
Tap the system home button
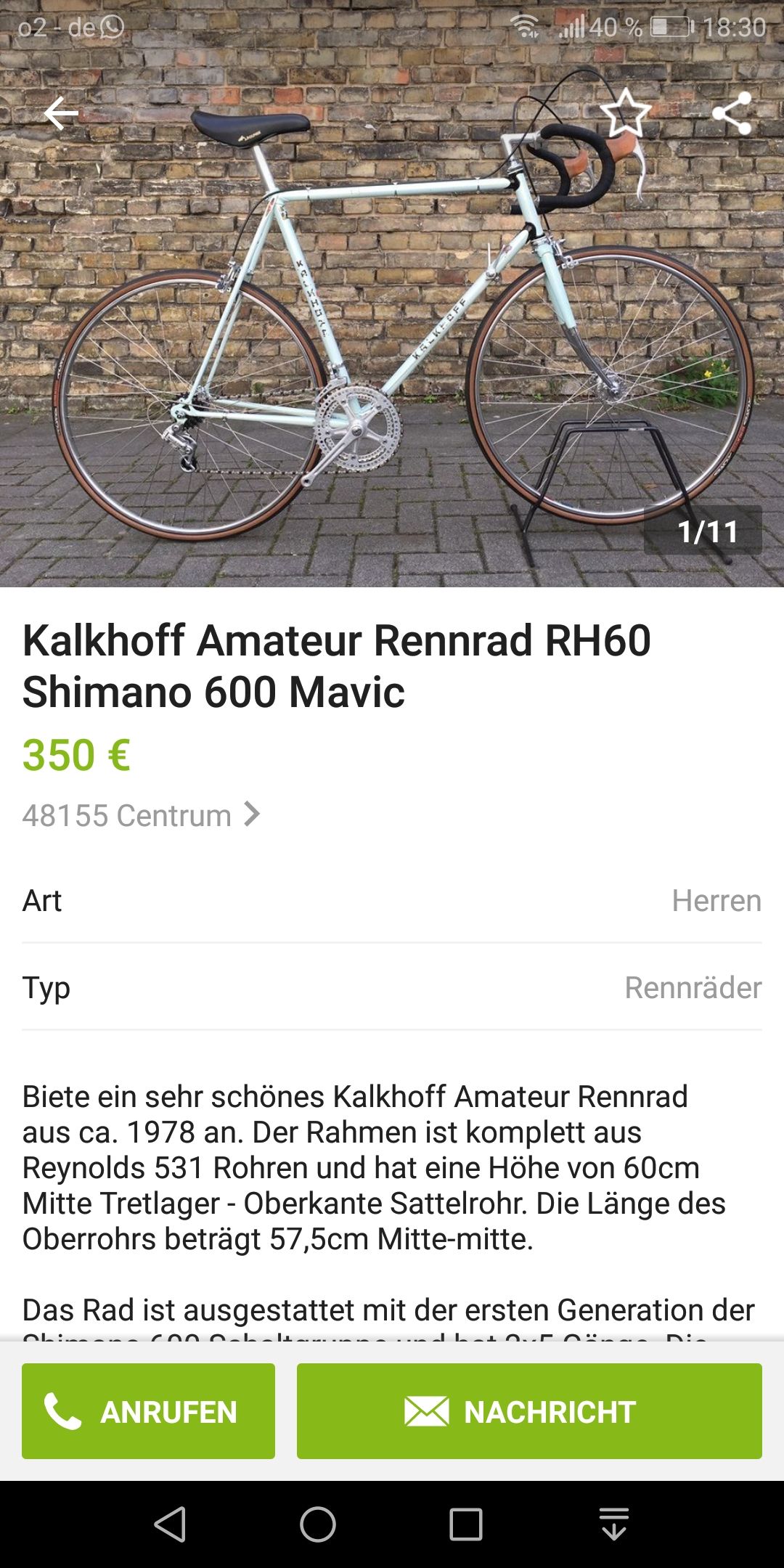pos(318,1524)
